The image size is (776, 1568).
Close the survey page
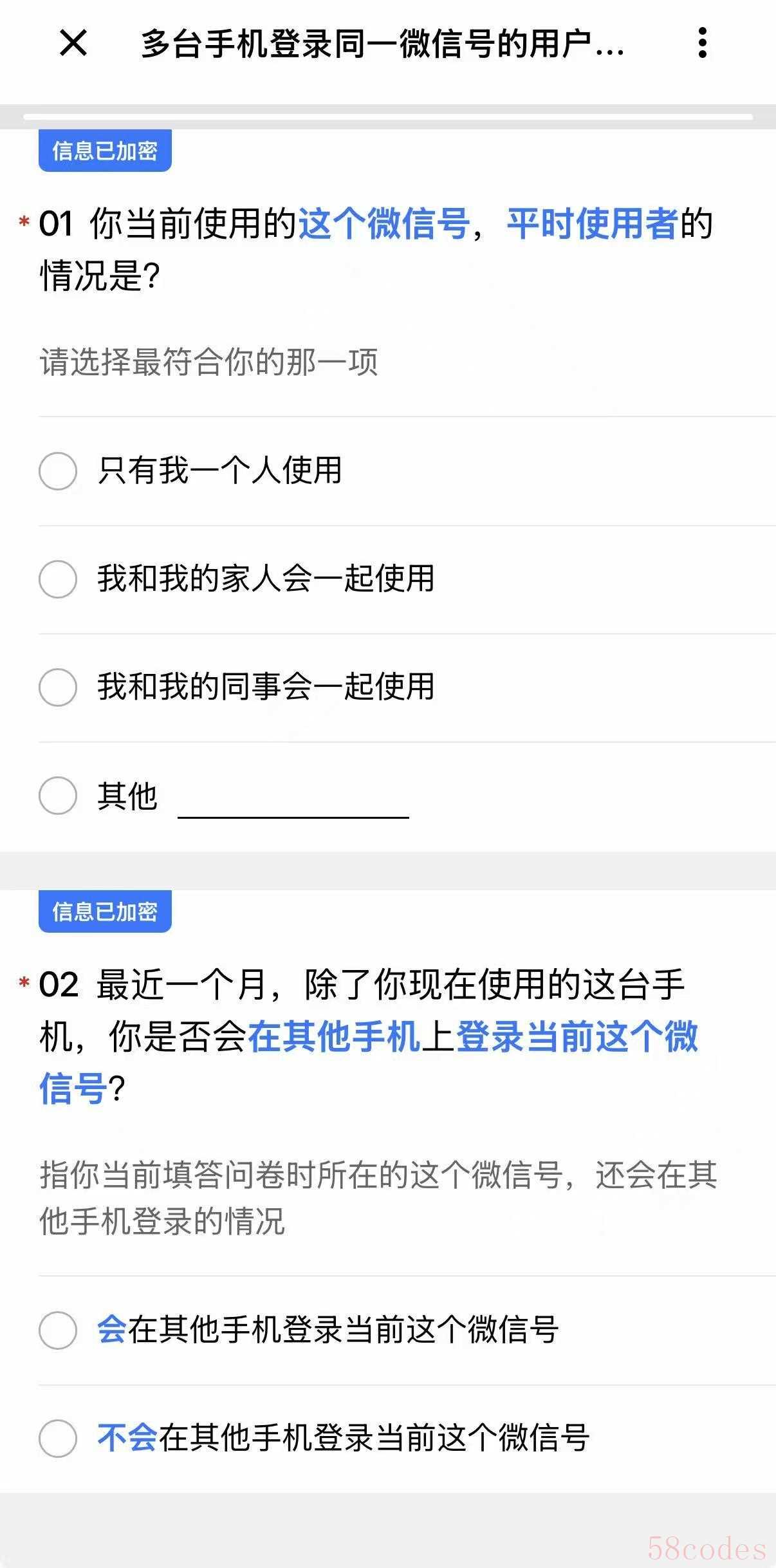pyautogui.click(x=73, y=44)
